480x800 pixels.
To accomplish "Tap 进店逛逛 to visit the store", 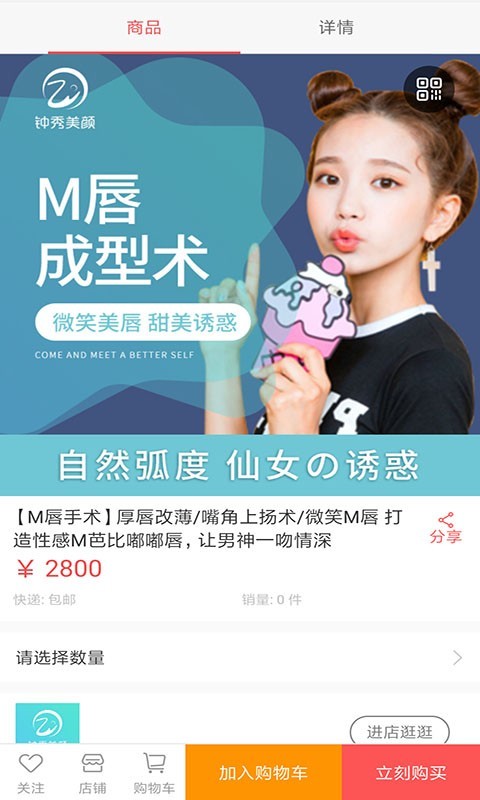I will [x=399, y=732].
